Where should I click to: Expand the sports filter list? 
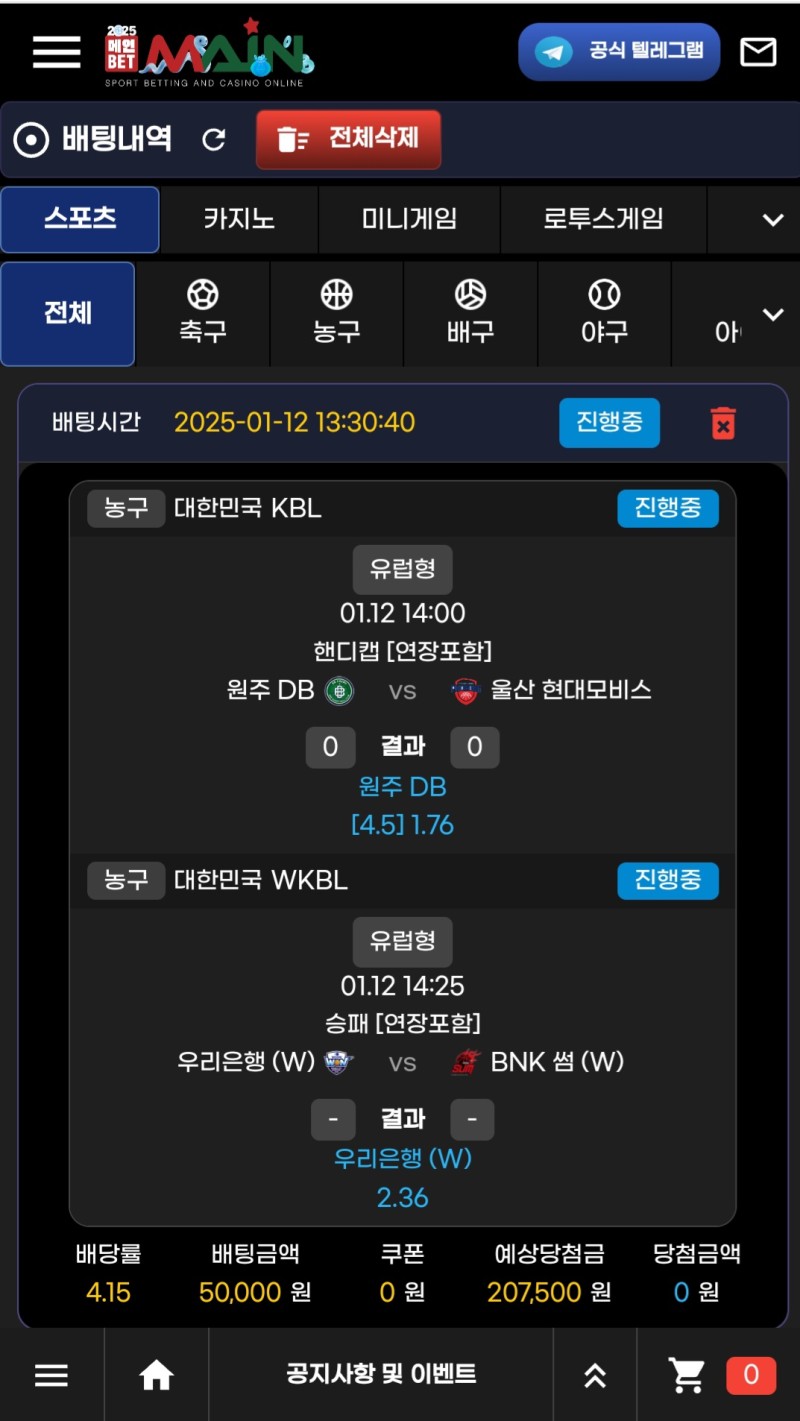click(x=772, y=315)
